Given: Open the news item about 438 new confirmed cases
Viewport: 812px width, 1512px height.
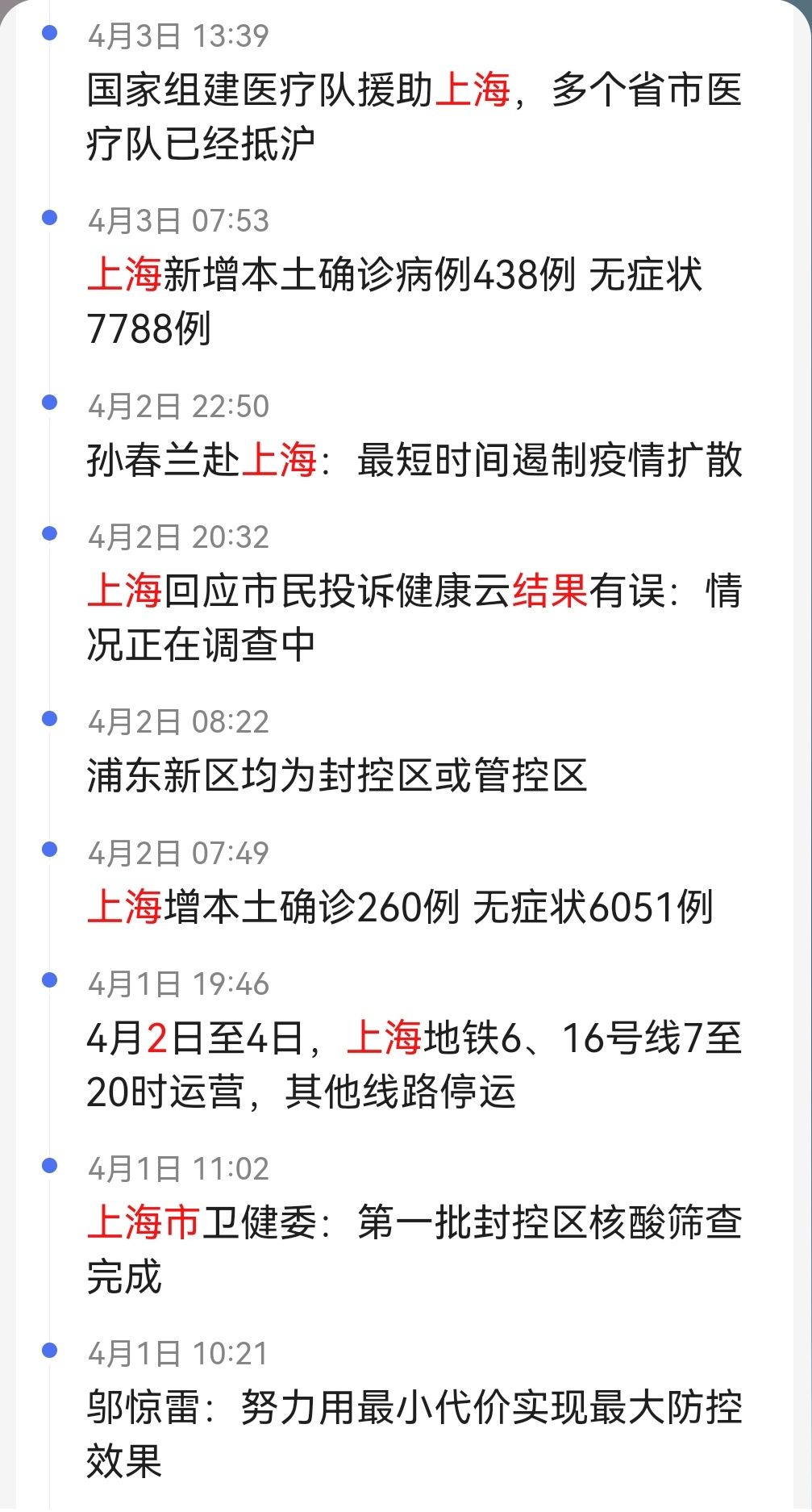Looking at the screenshot, I should (395, 302).
